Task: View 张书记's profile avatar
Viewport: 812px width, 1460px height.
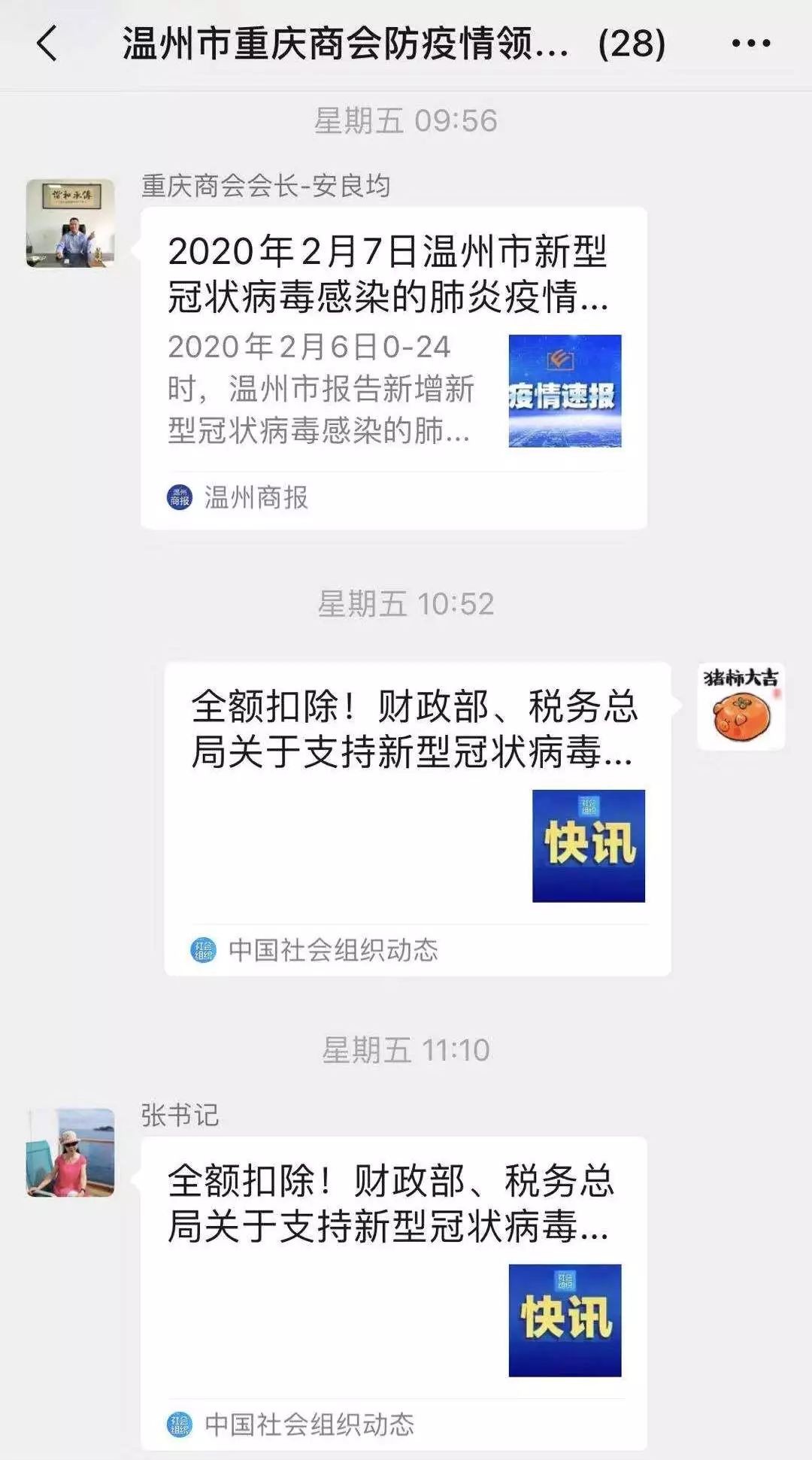Action: point(71,1152)
